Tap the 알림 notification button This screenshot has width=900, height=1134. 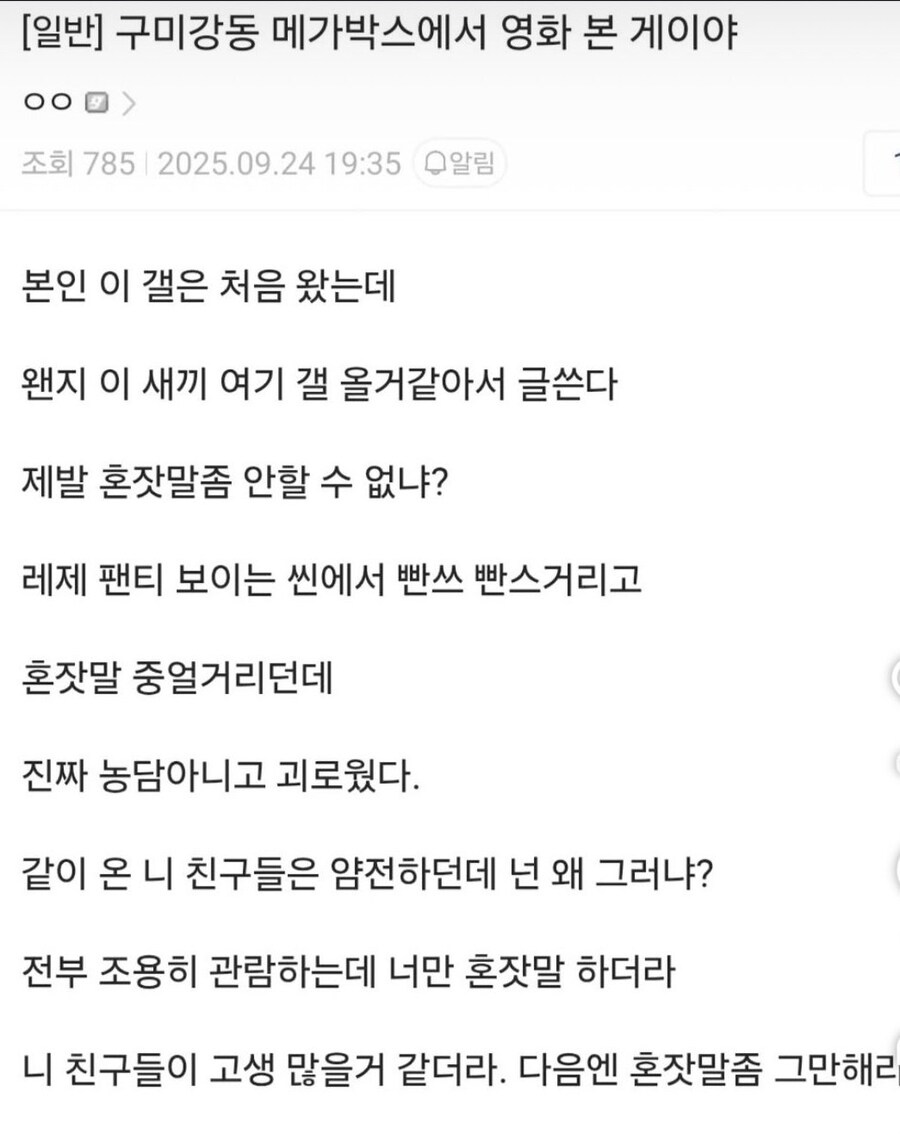461,163
